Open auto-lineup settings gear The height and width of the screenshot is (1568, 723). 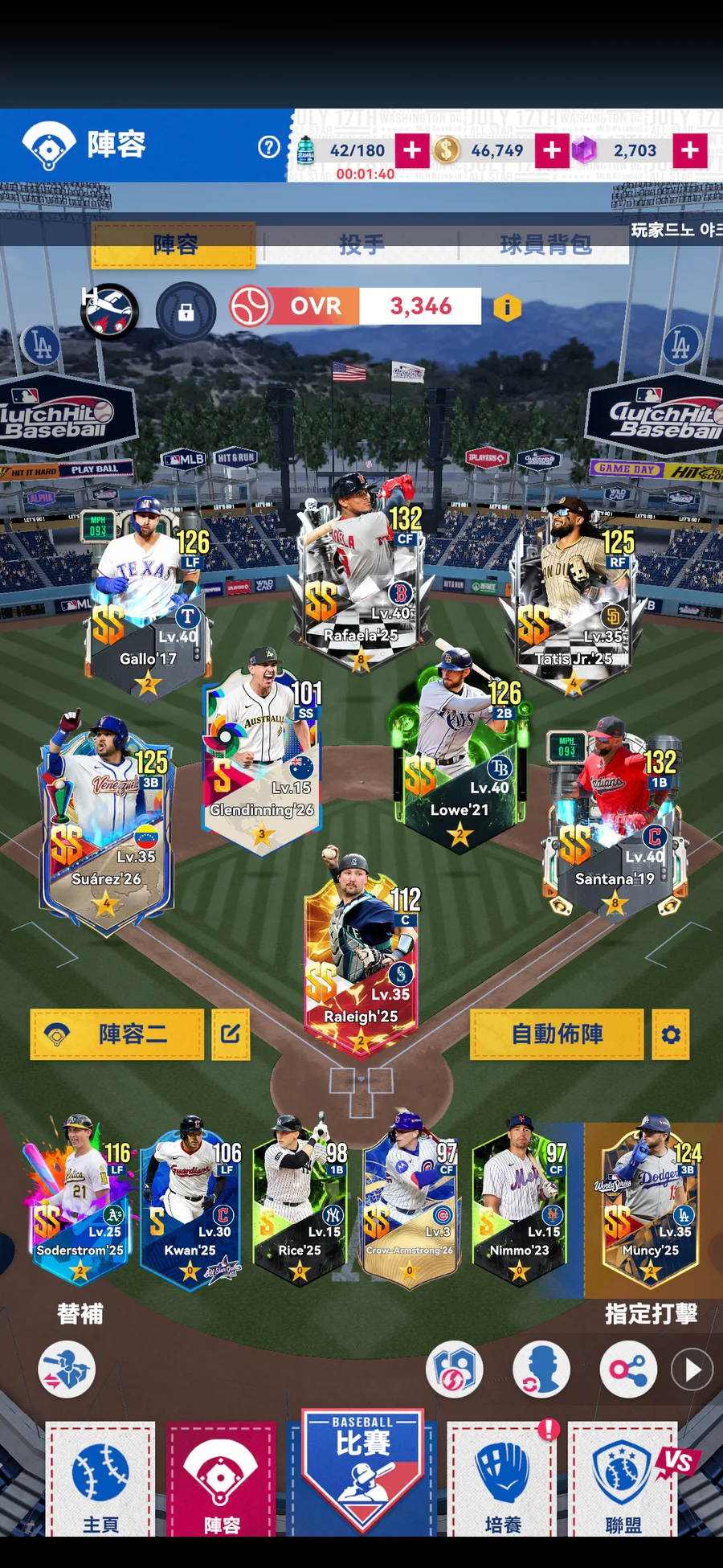[671, 1034]
